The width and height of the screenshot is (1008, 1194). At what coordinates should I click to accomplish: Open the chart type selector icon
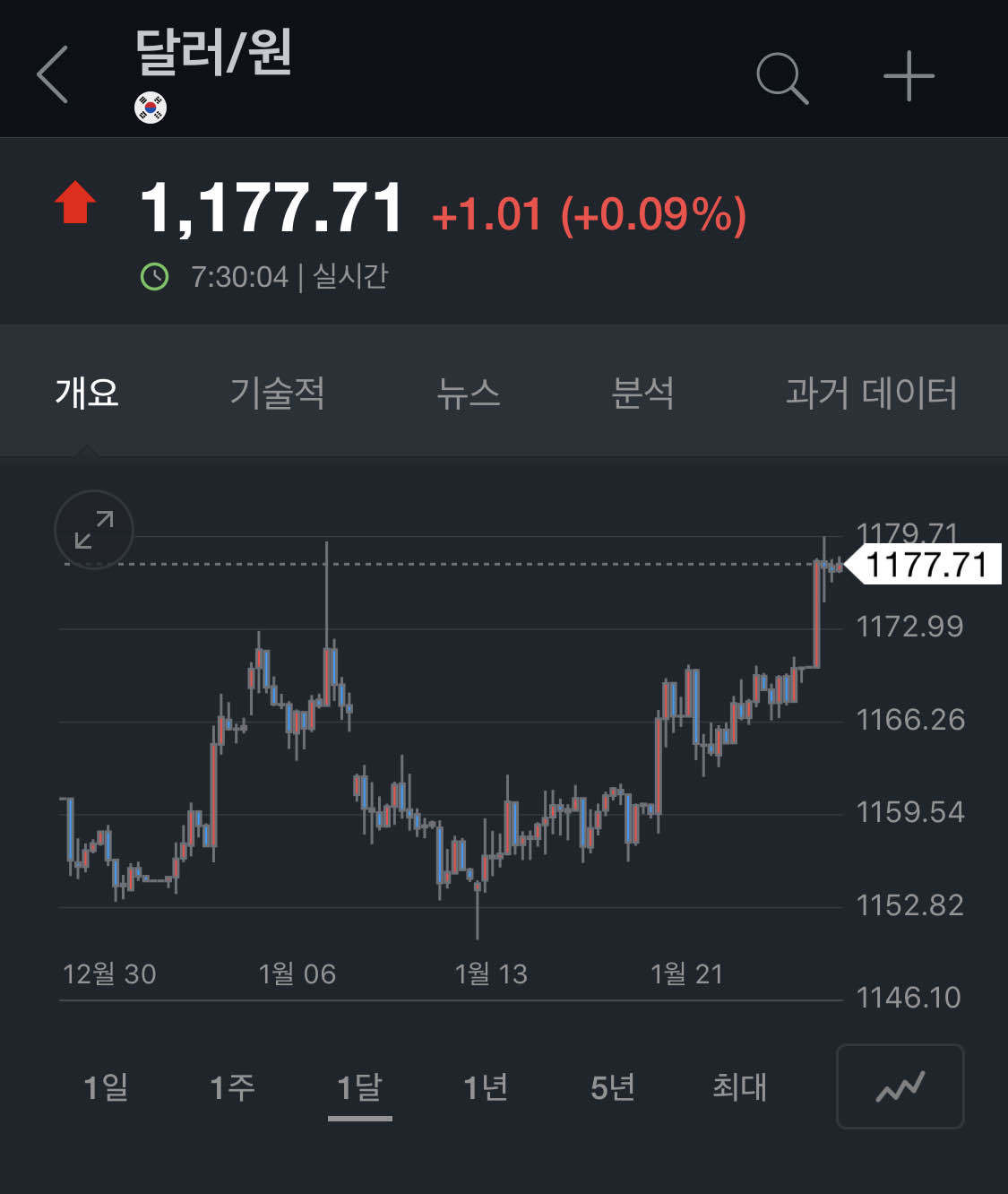coord(900,1086)
